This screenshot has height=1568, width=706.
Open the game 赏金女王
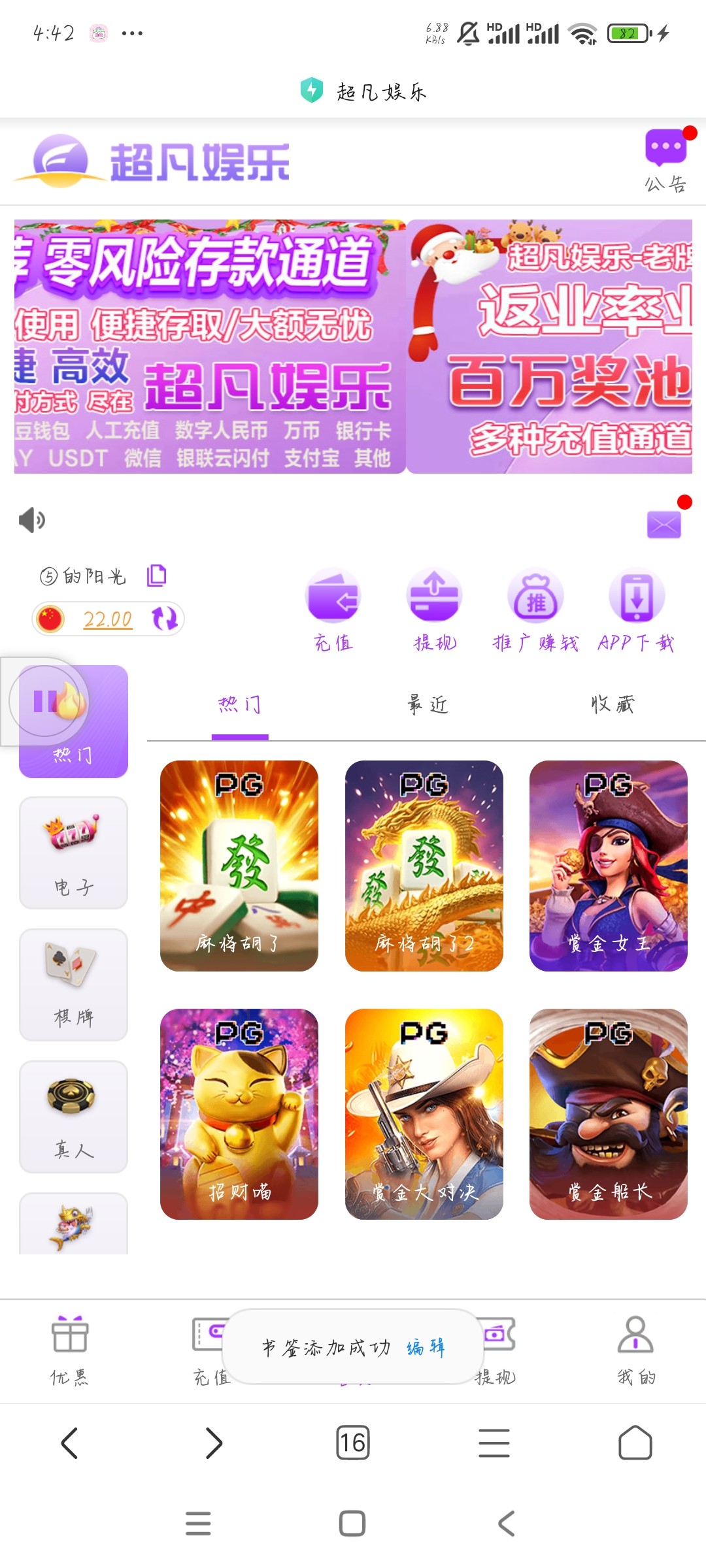tap(608, 866)
